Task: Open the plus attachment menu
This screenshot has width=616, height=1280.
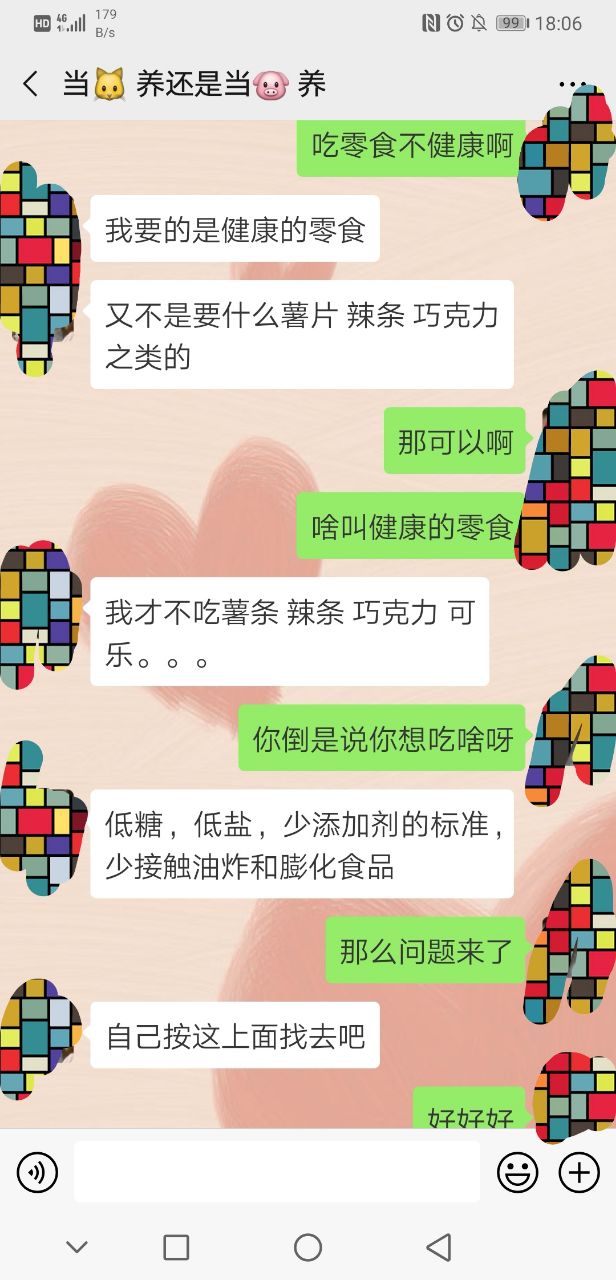Action: coord(579,1172)
